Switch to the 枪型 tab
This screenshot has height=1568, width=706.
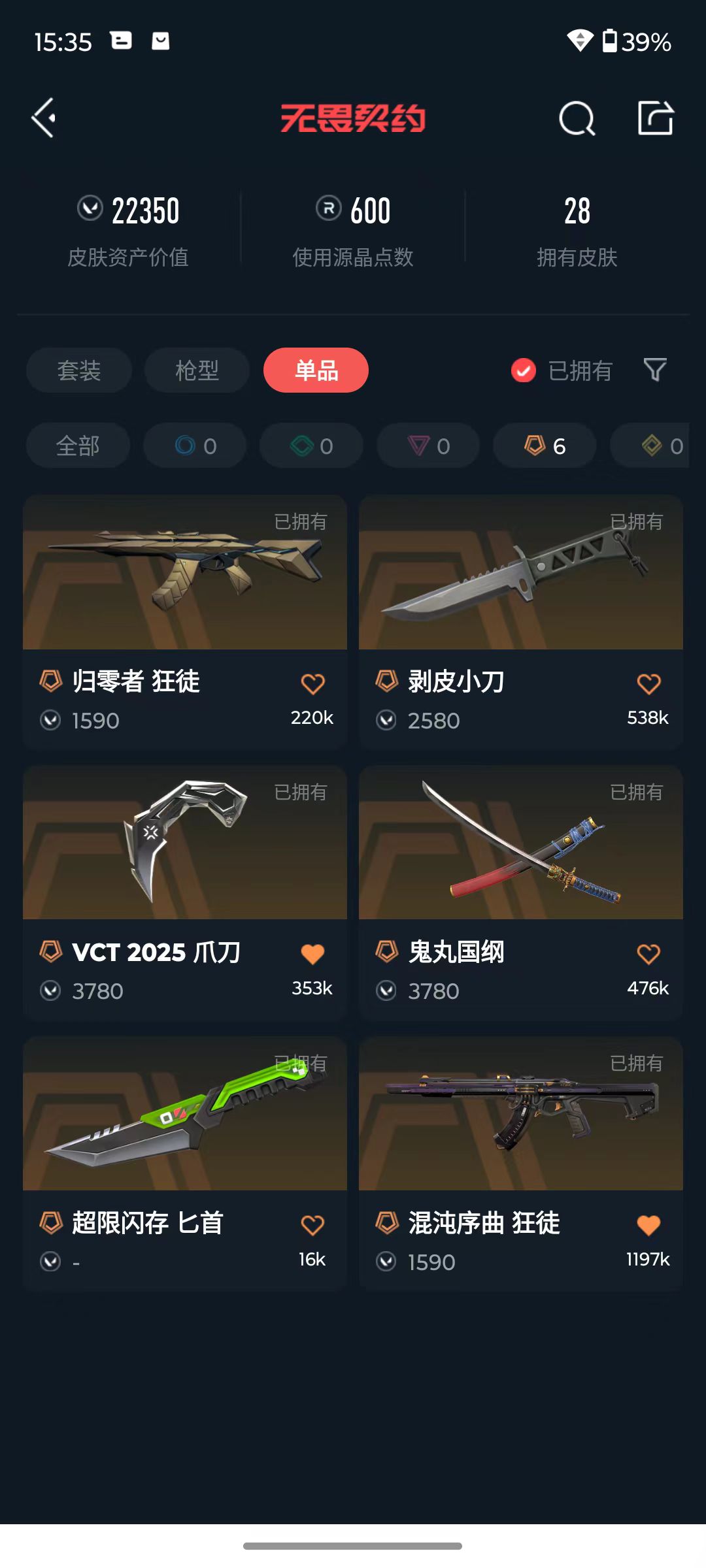(197, 370)
